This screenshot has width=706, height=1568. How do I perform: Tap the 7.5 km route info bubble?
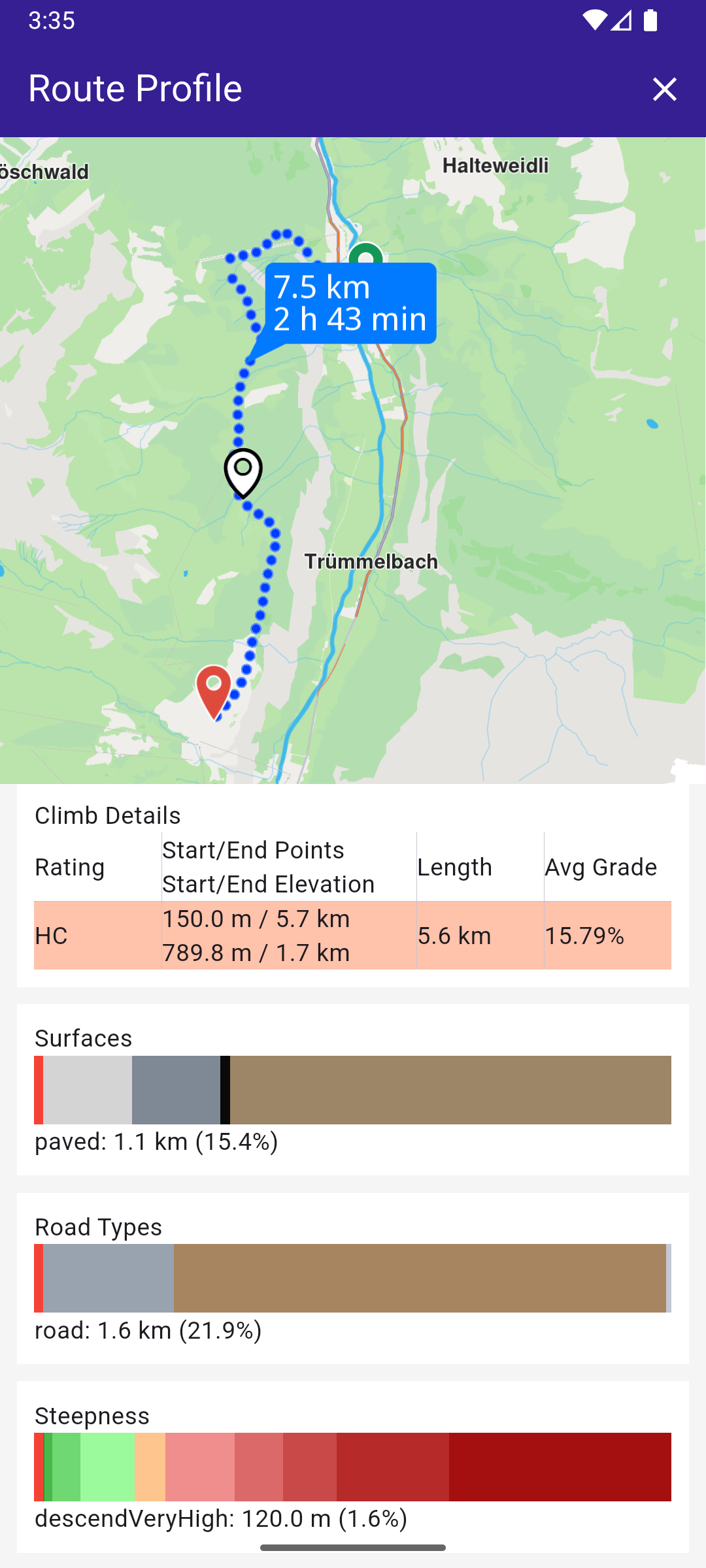point(351,303)
